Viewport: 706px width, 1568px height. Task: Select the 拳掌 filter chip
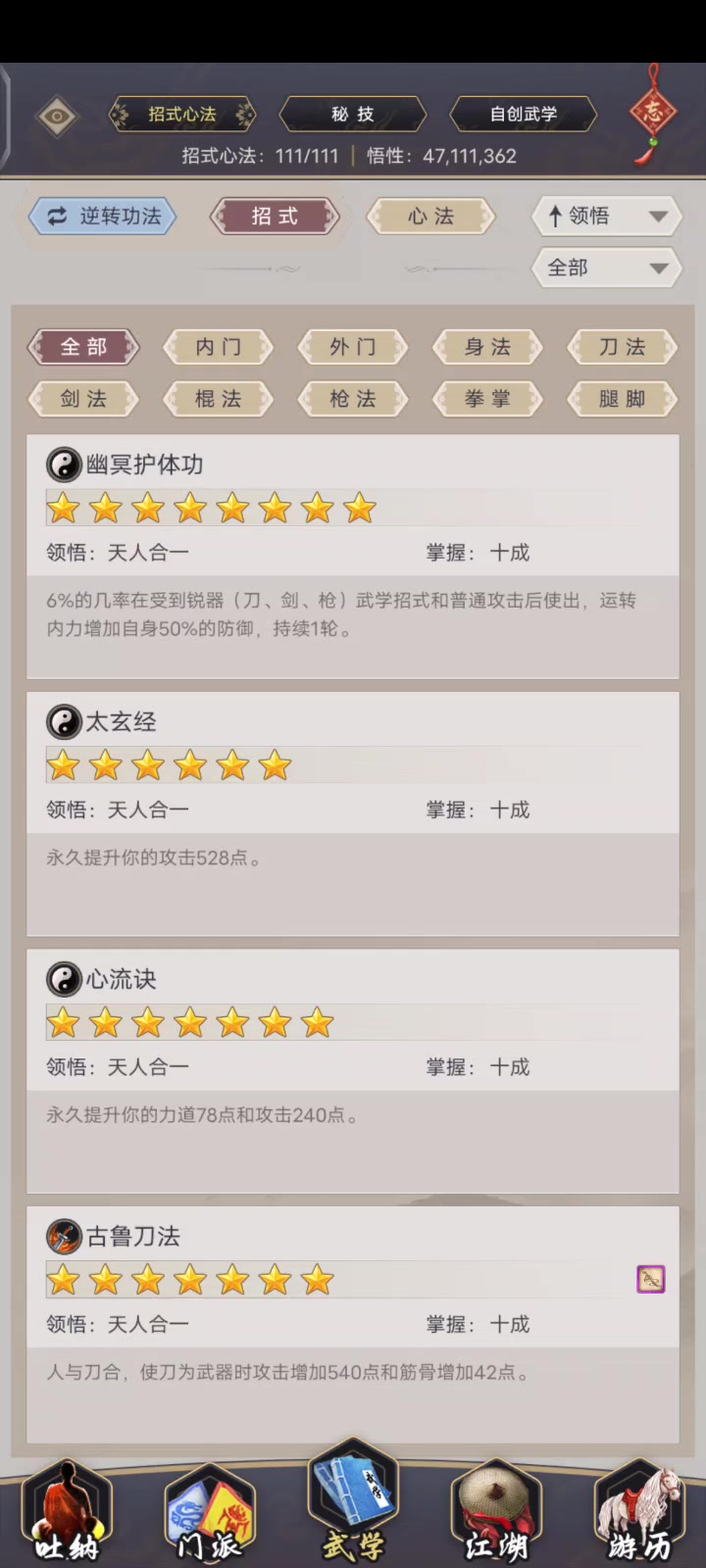pos(487,399)
